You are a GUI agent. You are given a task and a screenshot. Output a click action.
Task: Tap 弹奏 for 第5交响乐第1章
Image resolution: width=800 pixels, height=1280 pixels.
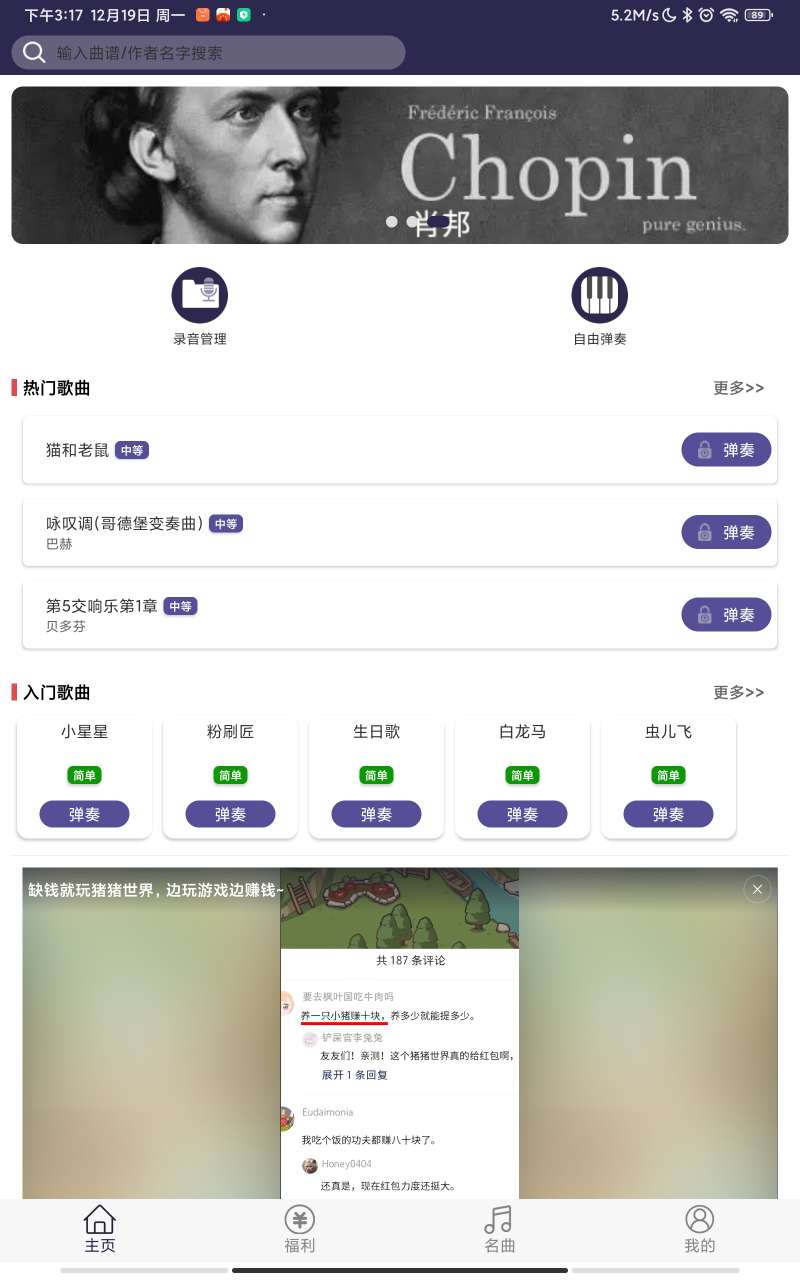(726, 614)
